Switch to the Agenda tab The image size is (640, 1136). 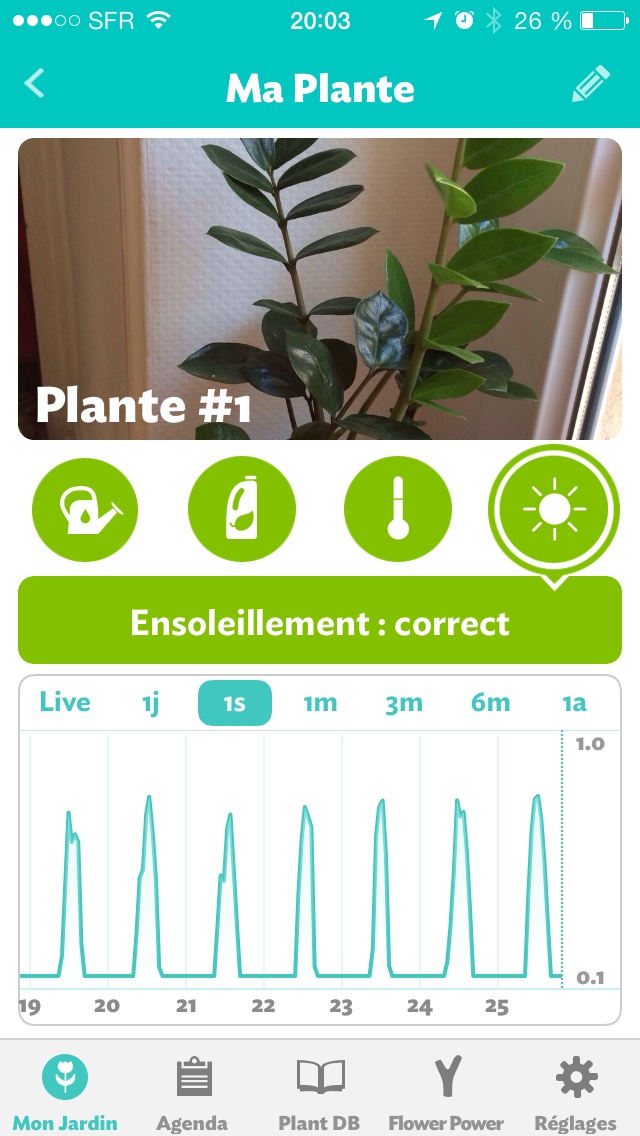(193, 1090)
